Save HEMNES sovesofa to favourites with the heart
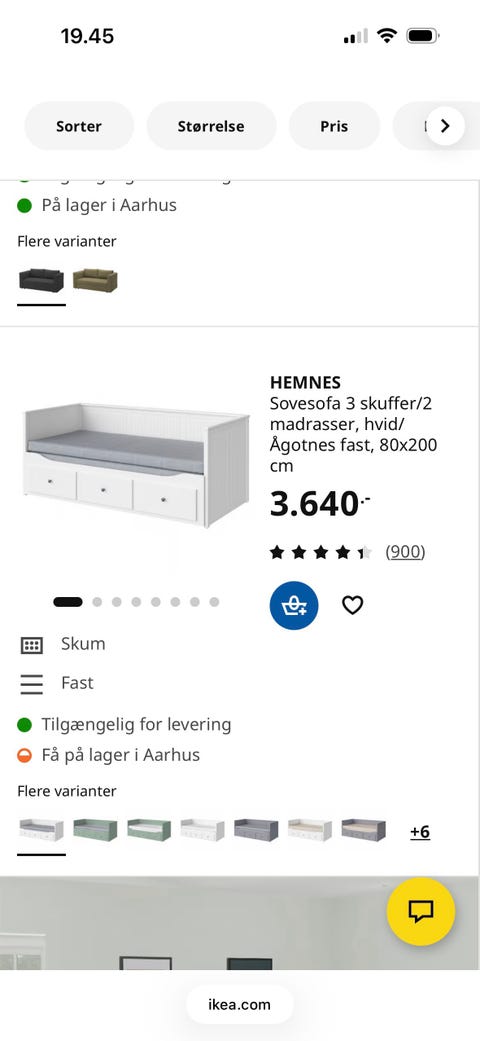The height and width of the screenshot is (1041, 480). coord(353,605)
